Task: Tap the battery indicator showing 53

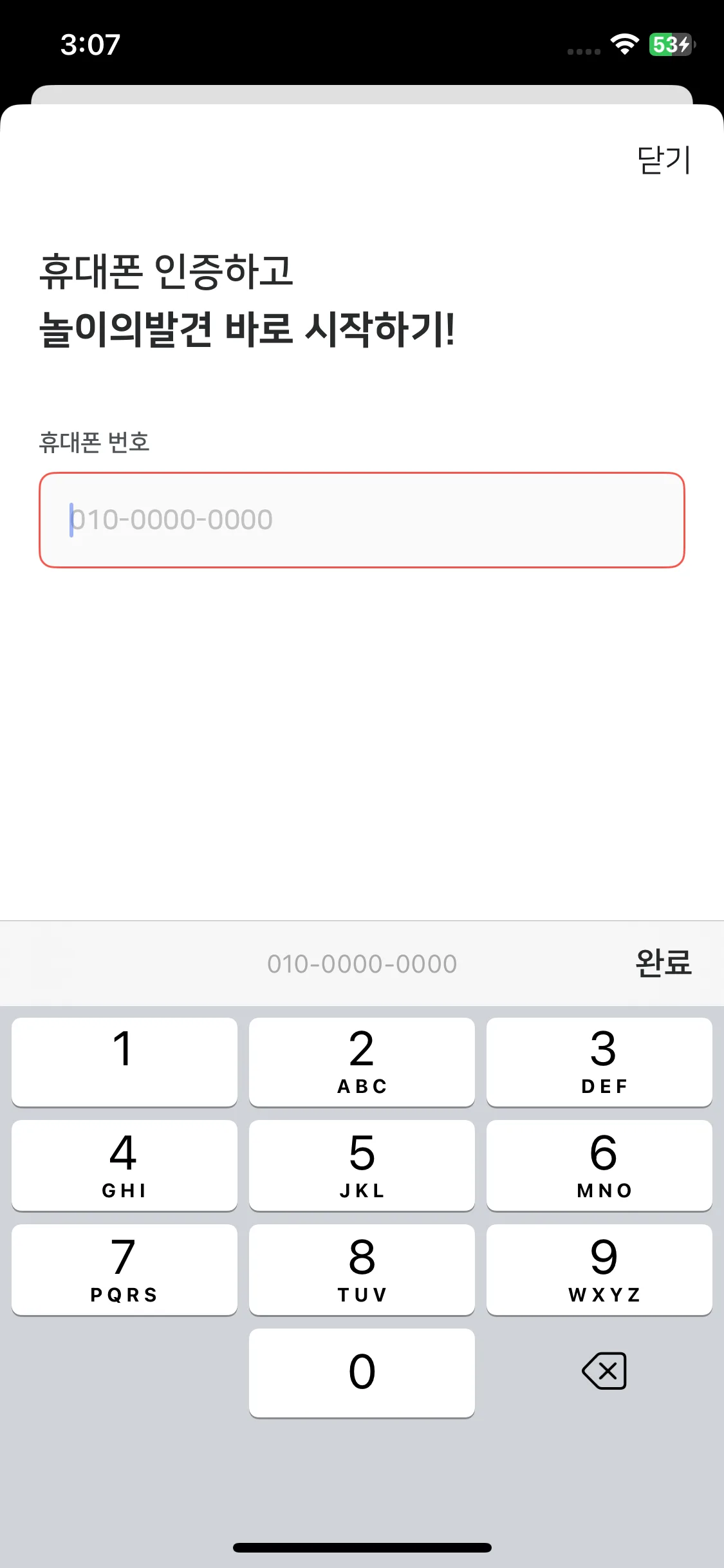Action: [669, 45]
